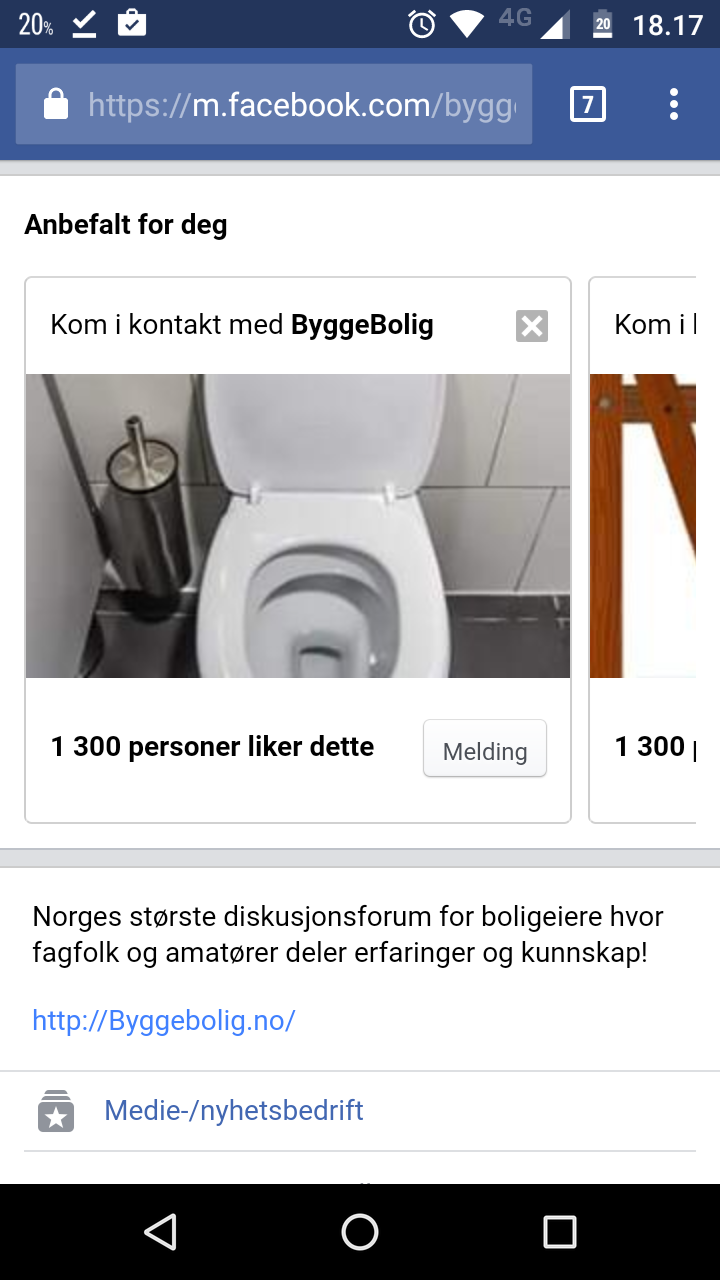Dismiss the ByggeBolig recommendation card

[532, 326]
